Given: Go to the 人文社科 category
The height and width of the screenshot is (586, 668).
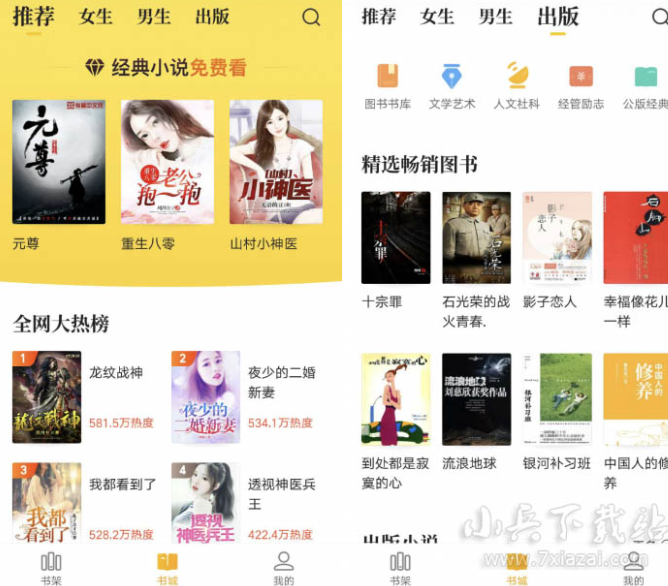Looking at the screenshot, I should click(x=516, y=85).
